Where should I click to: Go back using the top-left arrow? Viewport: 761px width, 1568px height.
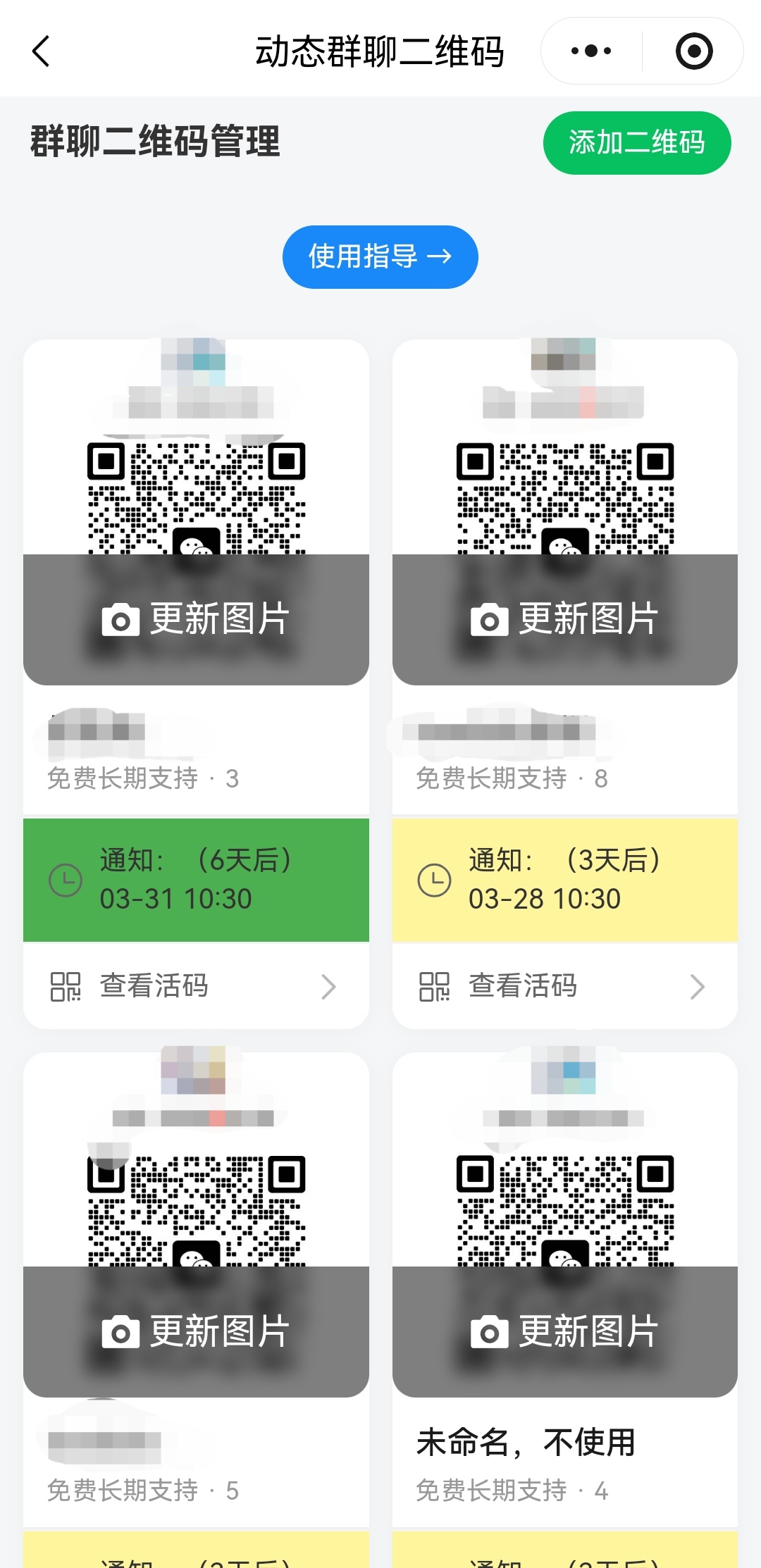pyautogui.click(x=42, y=51)
